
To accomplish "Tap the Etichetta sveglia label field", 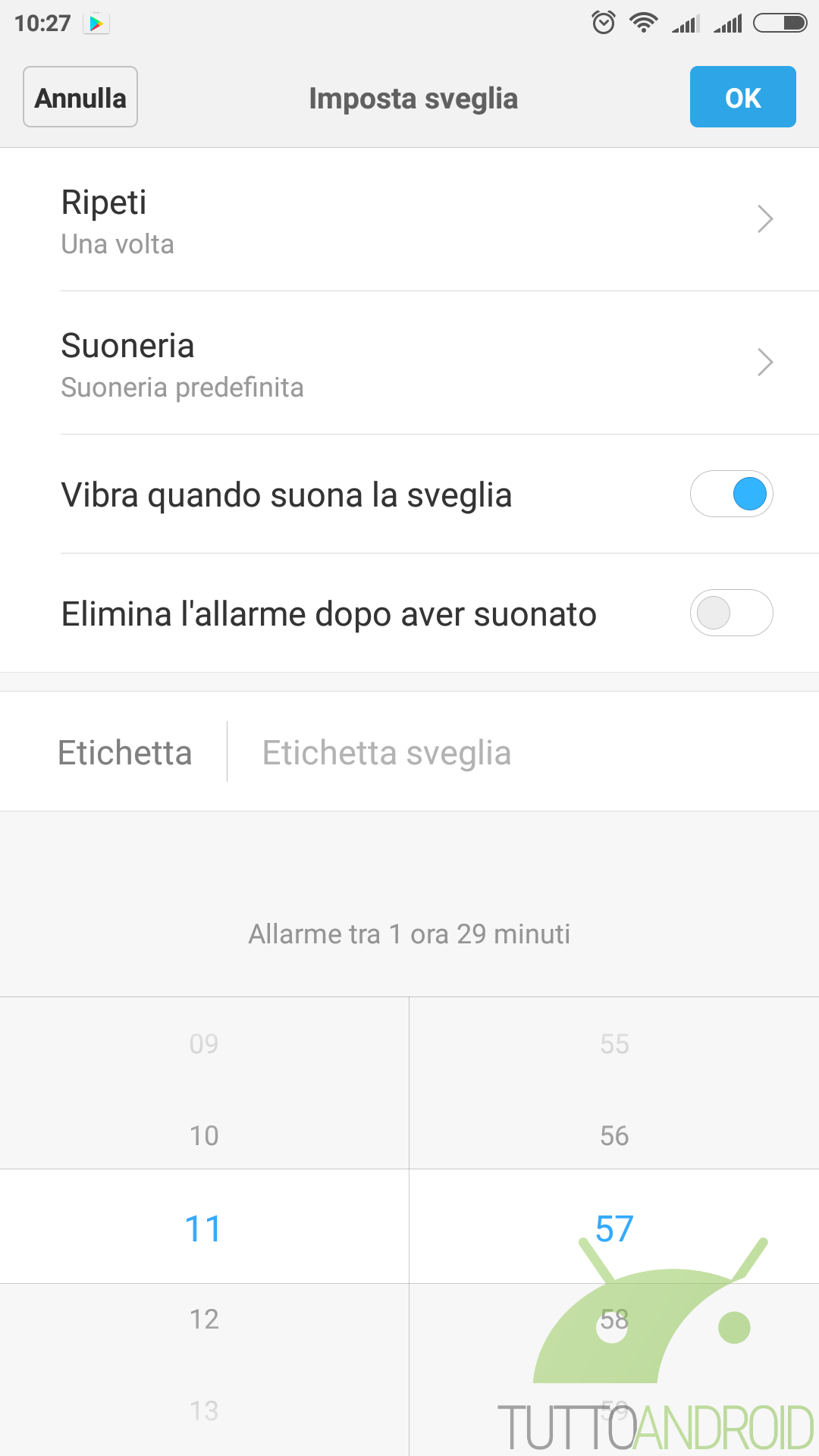I will coord(523,752).
